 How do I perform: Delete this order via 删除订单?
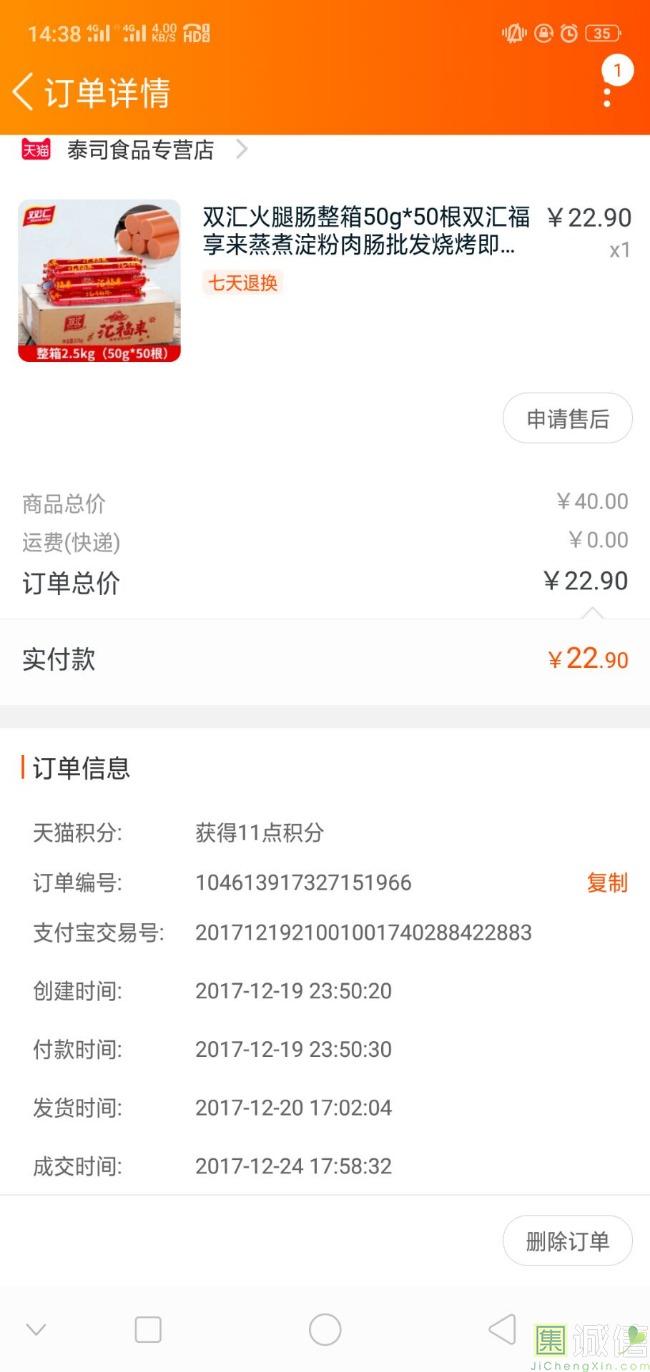567,1242
